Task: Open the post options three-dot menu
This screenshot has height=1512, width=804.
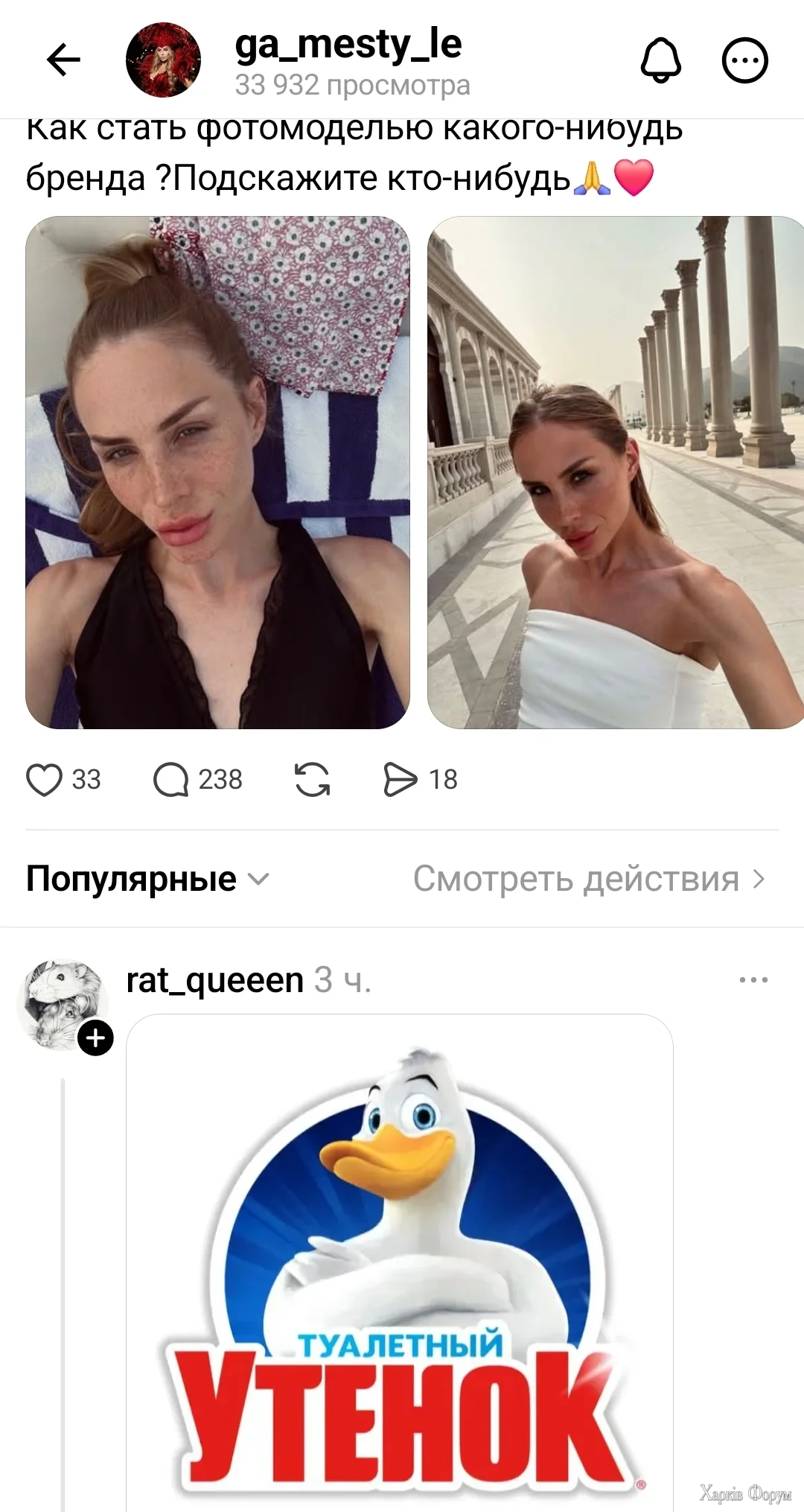Action: tap(746, 61)
